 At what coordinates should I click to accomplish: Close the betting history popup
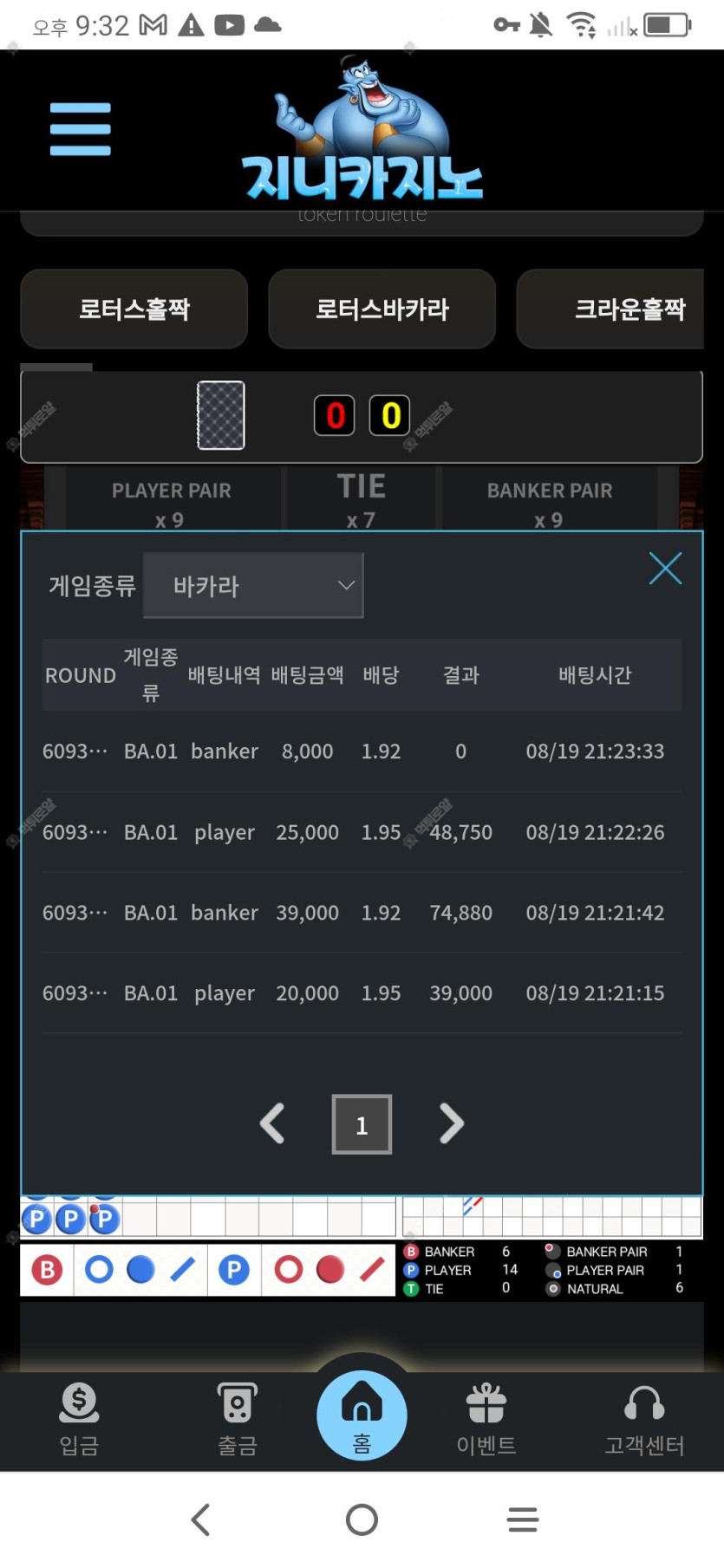pos(665,569)
